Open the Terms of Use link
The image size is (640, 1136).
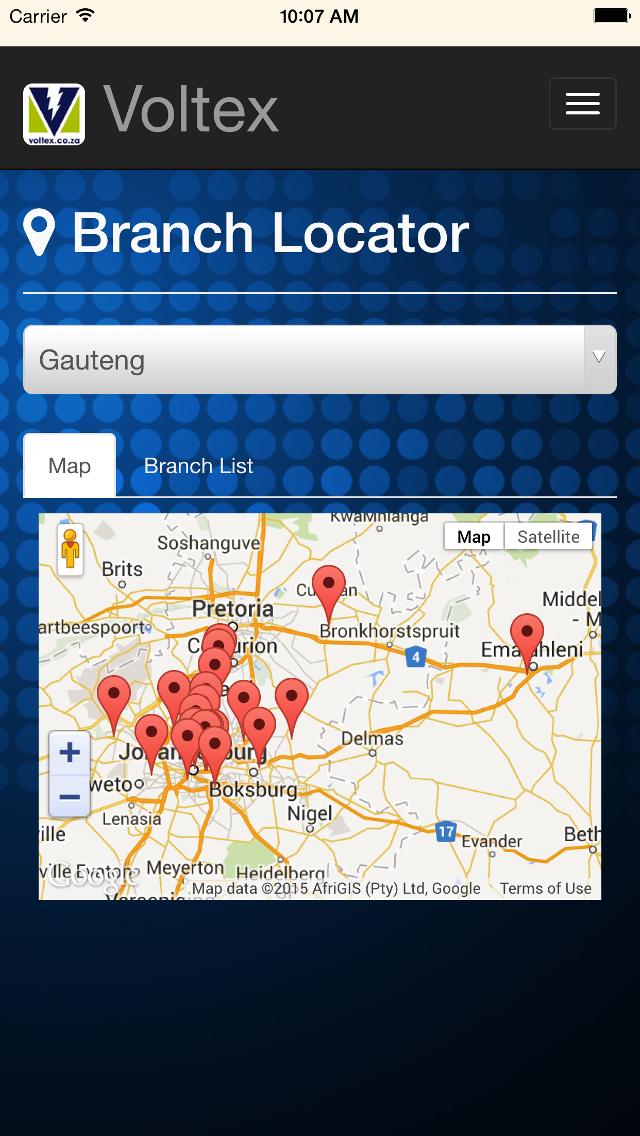545,888
